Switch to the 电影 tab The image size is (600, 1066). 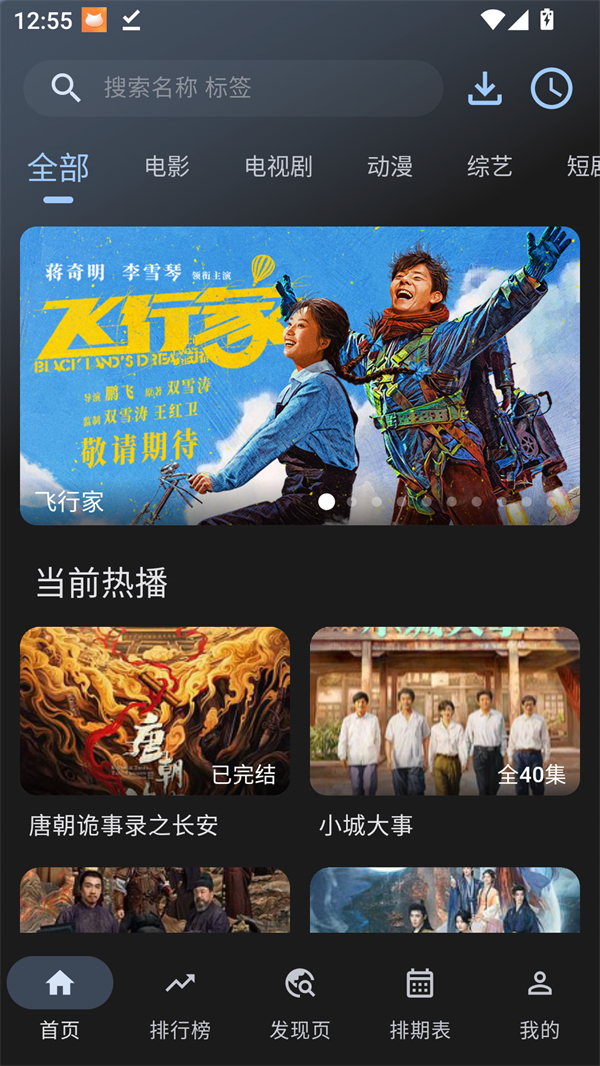click(x=167, y=167)
